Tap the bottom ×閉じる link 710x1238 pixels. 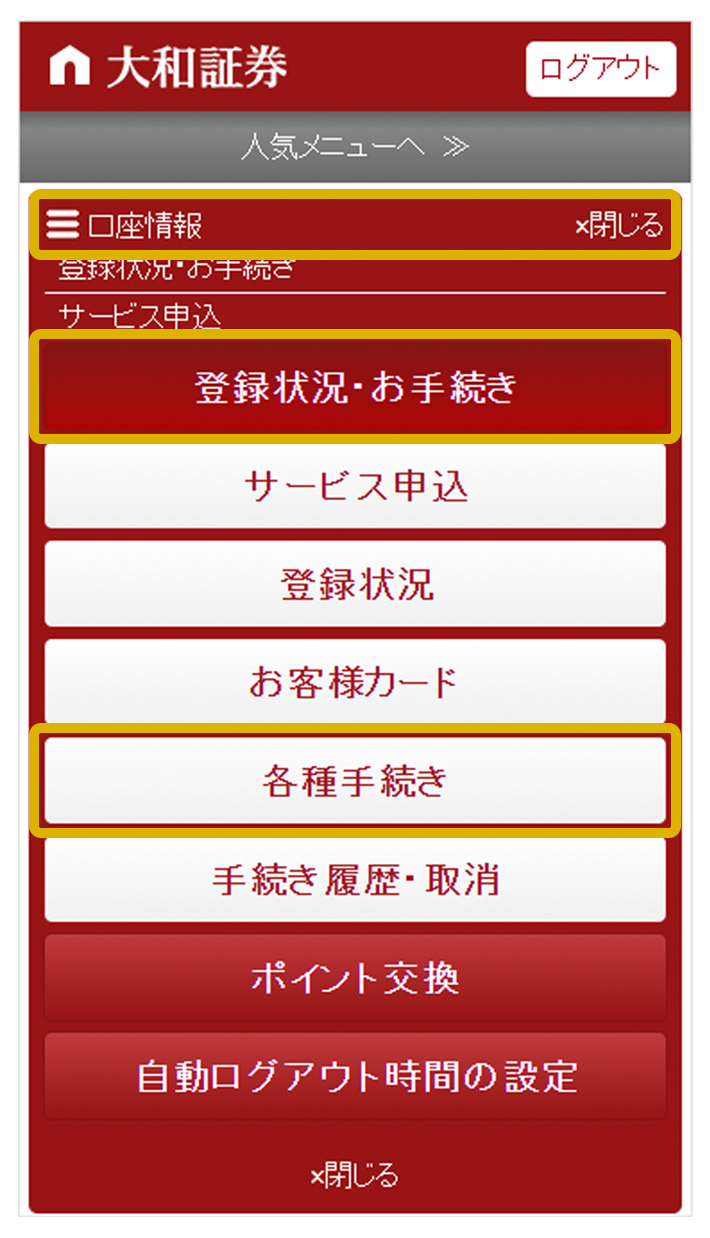pyautogui.click(x=354, y=1175)
